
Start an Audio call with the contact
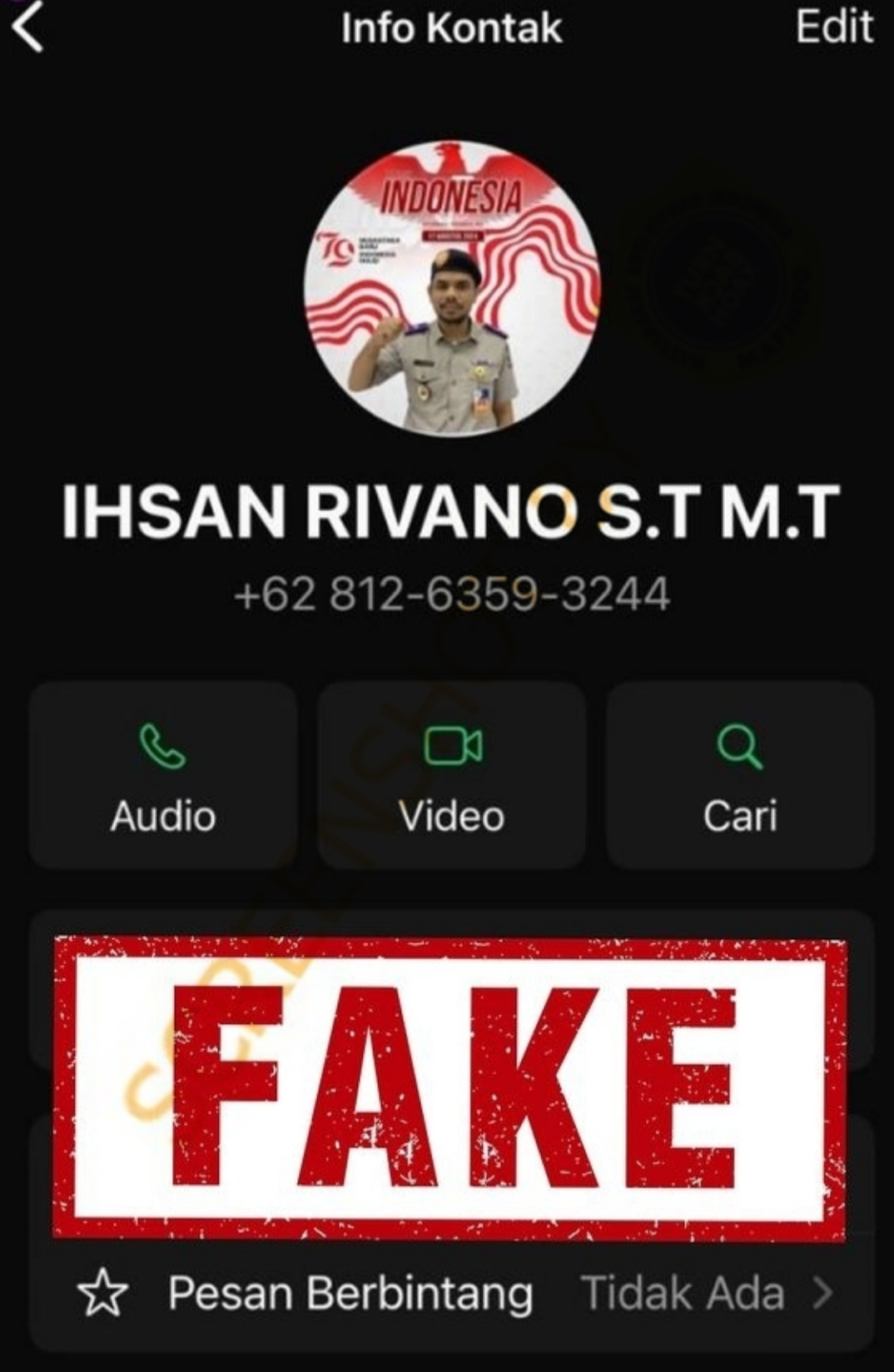(163, 775)
